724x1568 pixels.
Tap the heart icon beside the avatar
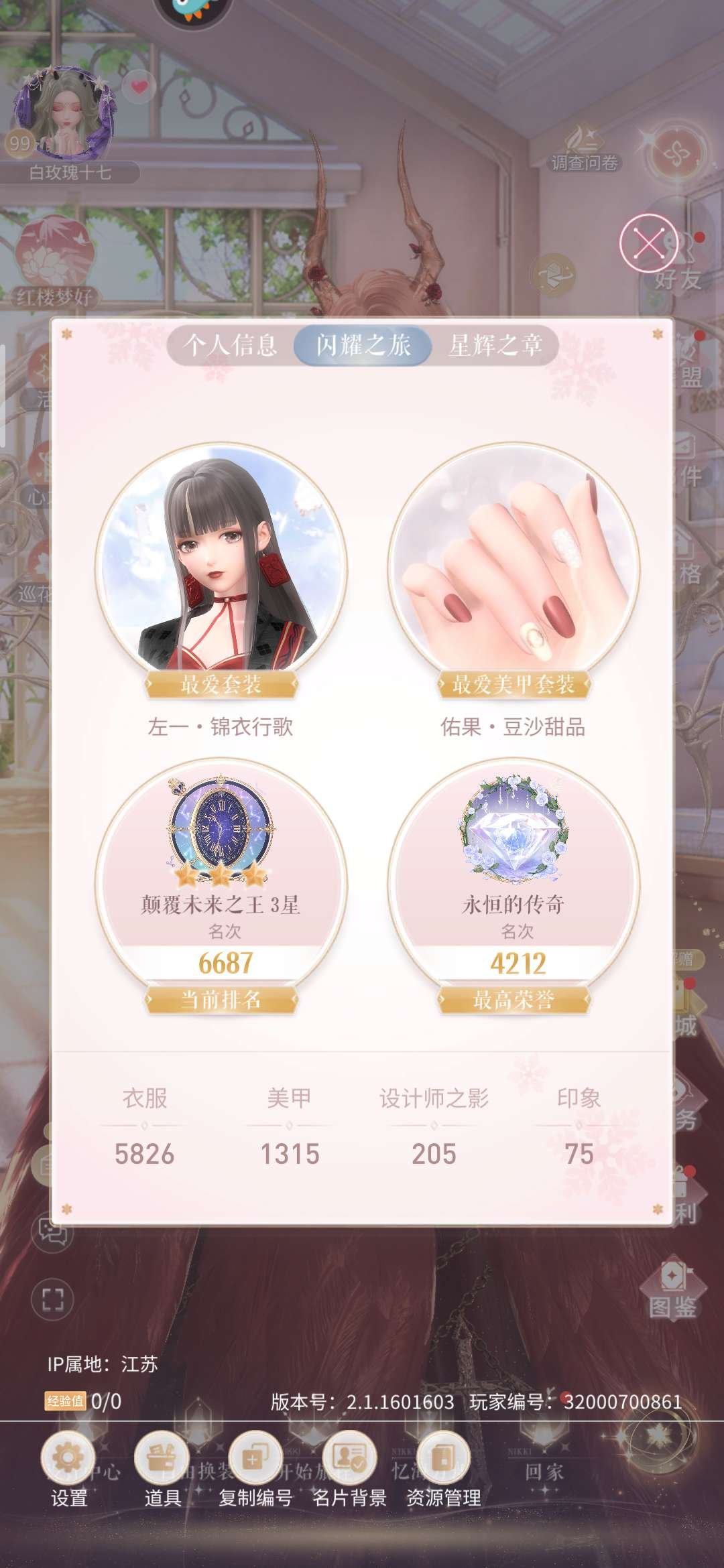137,87
